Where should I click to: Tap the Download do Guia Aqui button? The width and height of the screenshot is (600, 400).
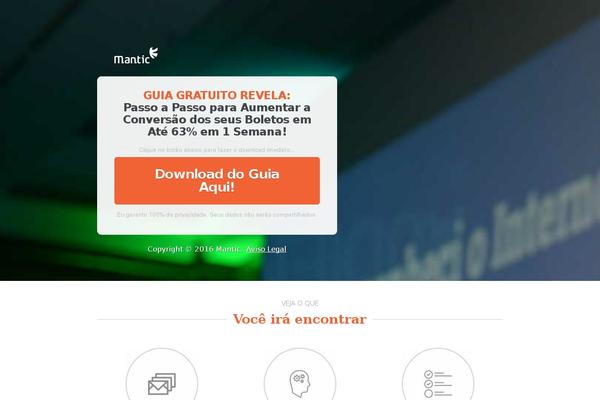(x=217, y=181)
